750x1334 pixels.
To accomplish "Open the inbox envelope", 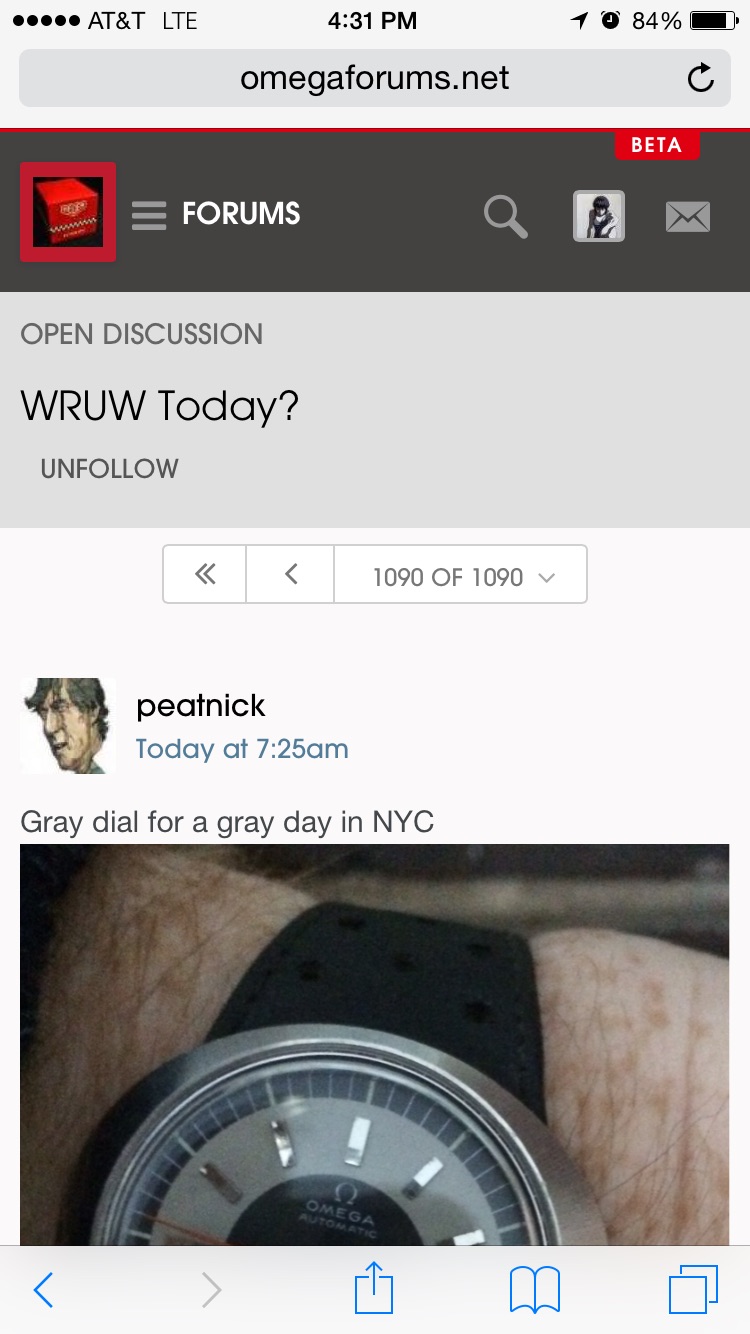I will [688, 216].
